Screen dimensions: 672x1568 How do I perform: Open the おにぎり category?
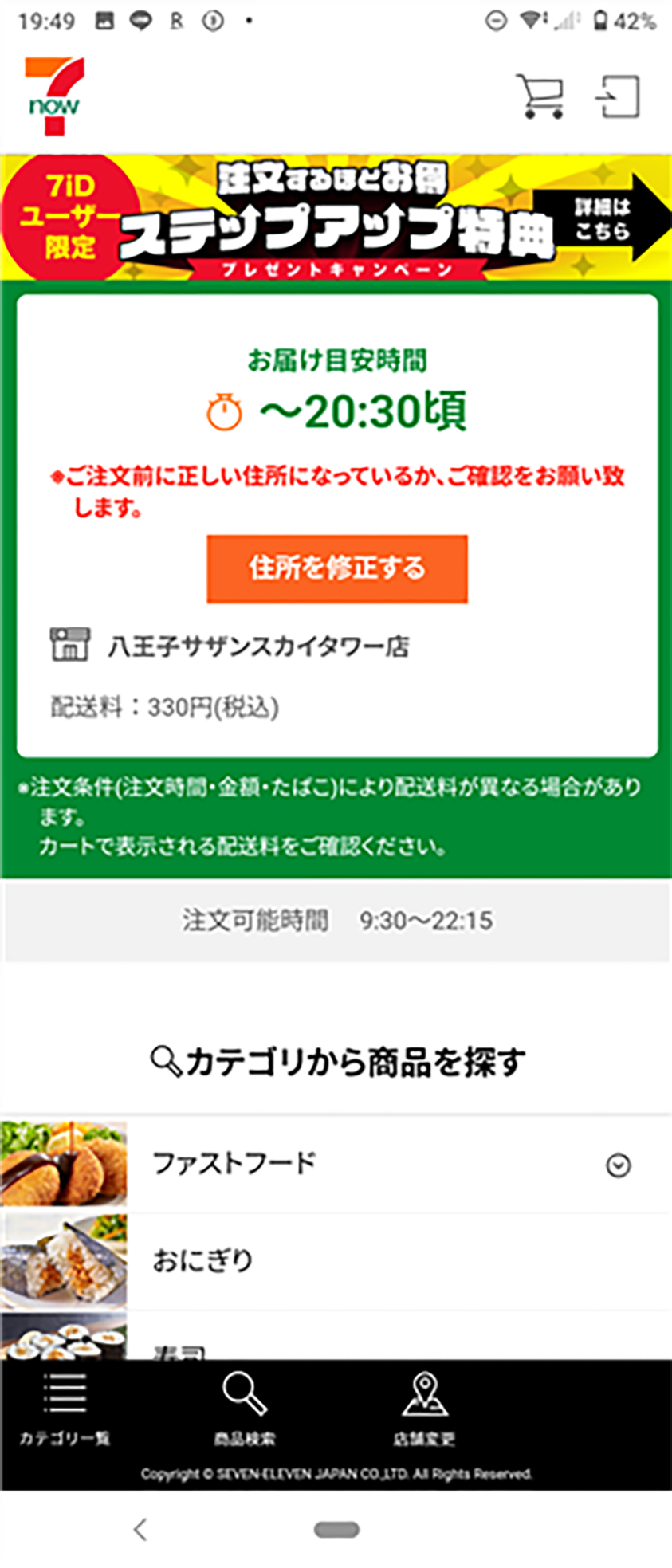tap(335, 1261)
